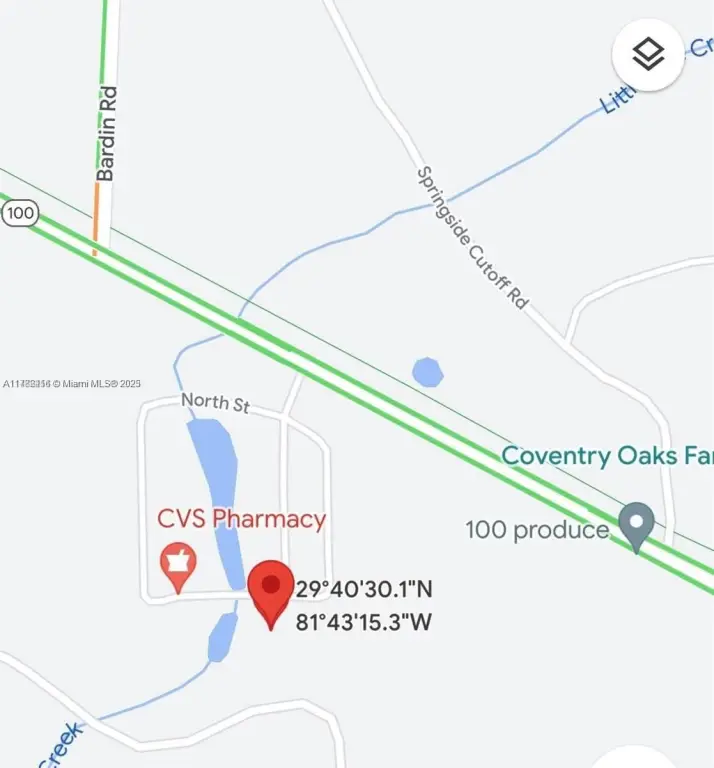
Task: Select the CVS Pharmacy map pin
Action: click(x=179, y=566)
